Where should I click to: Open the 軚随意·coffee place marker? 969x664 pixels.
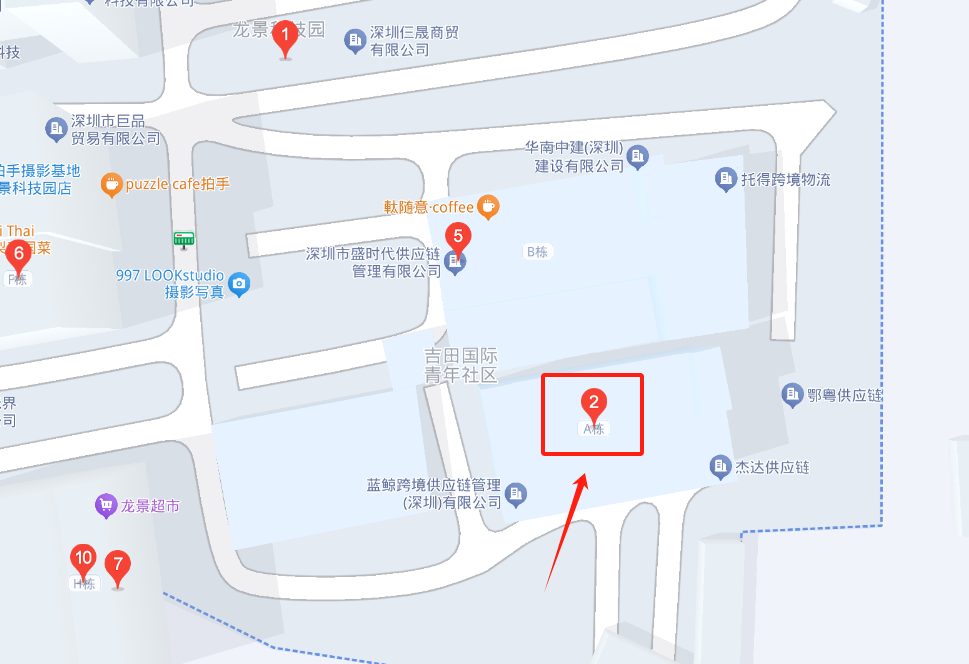(x=487, y=207)
